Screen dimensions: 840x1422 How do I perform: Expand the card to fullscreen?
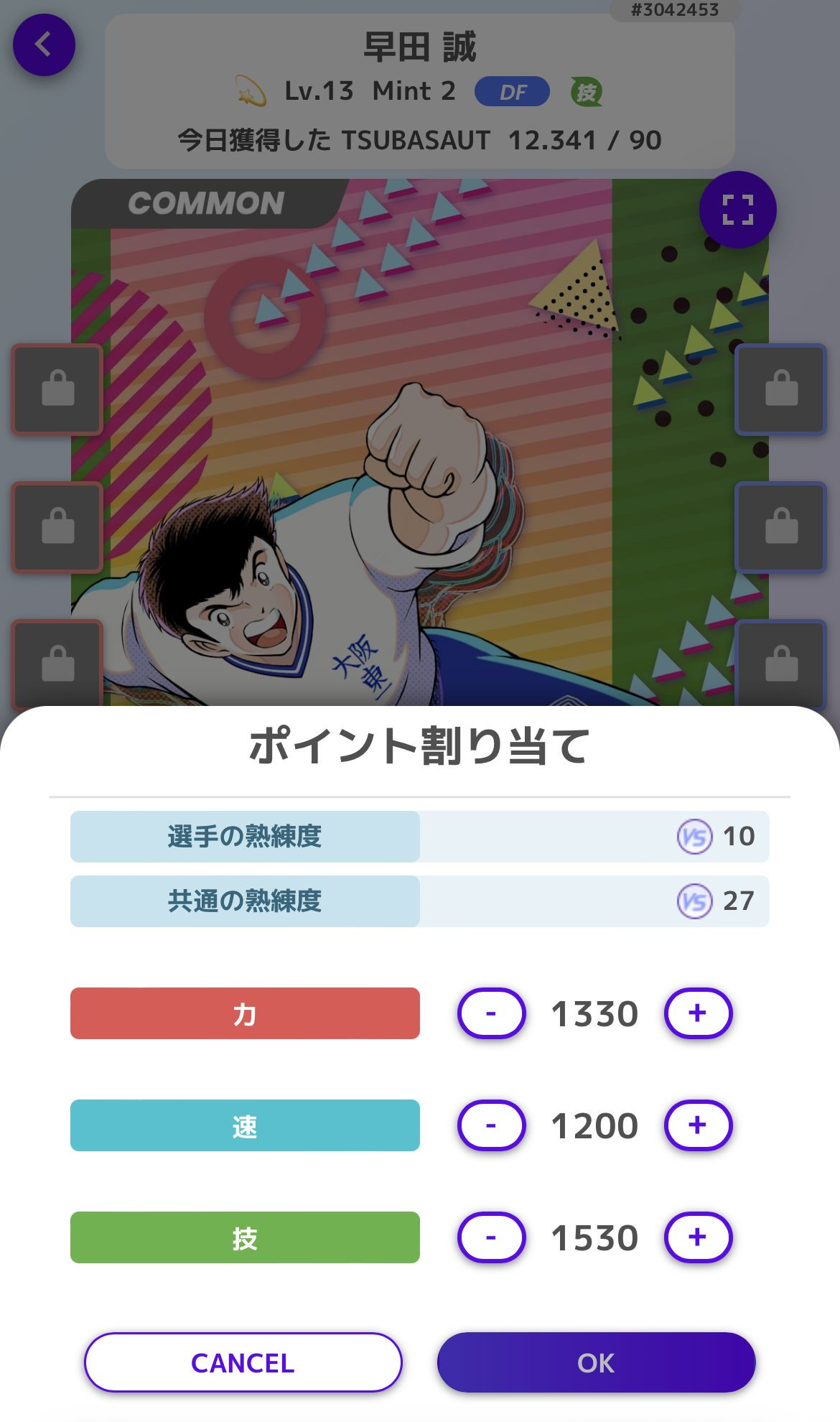point(737,210)
